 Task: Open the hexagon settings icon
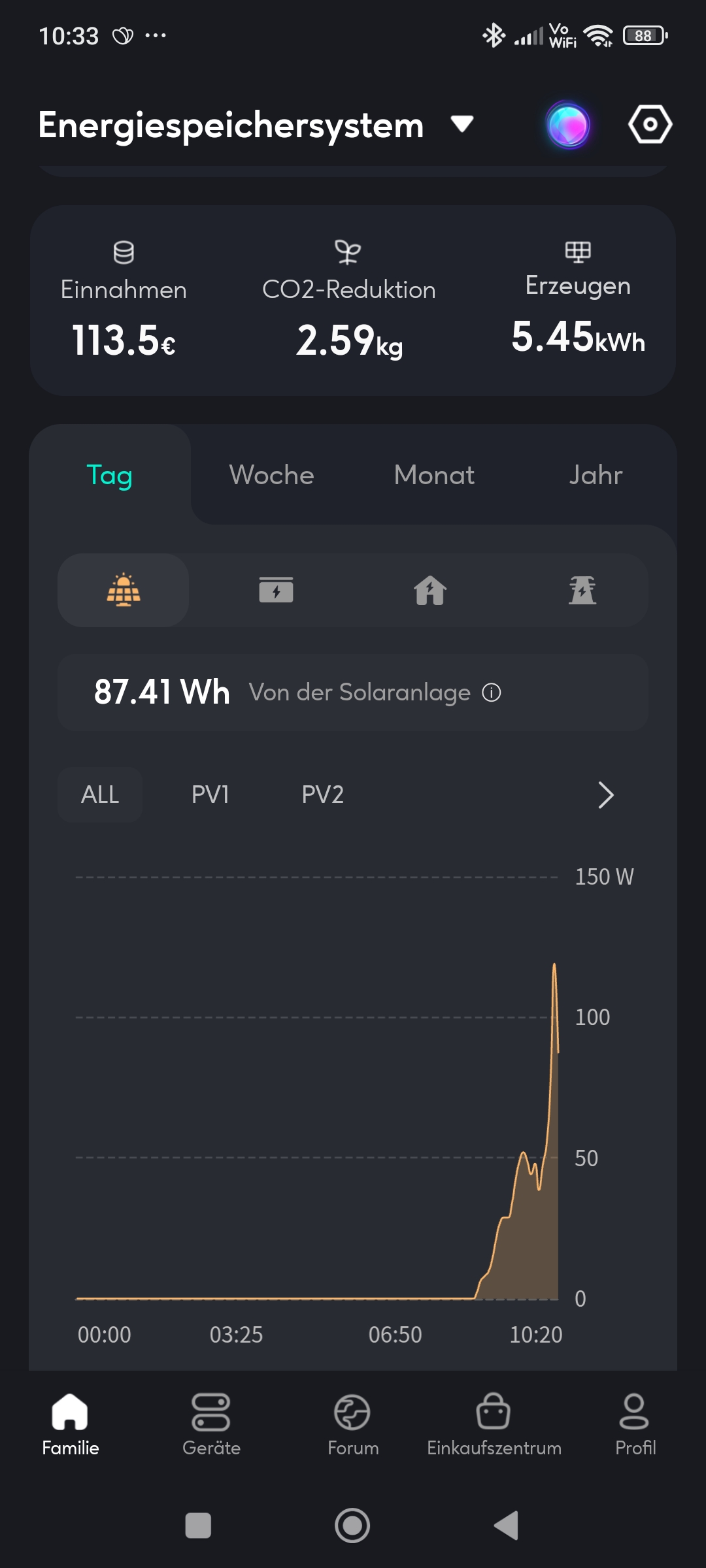coord(650,124)
